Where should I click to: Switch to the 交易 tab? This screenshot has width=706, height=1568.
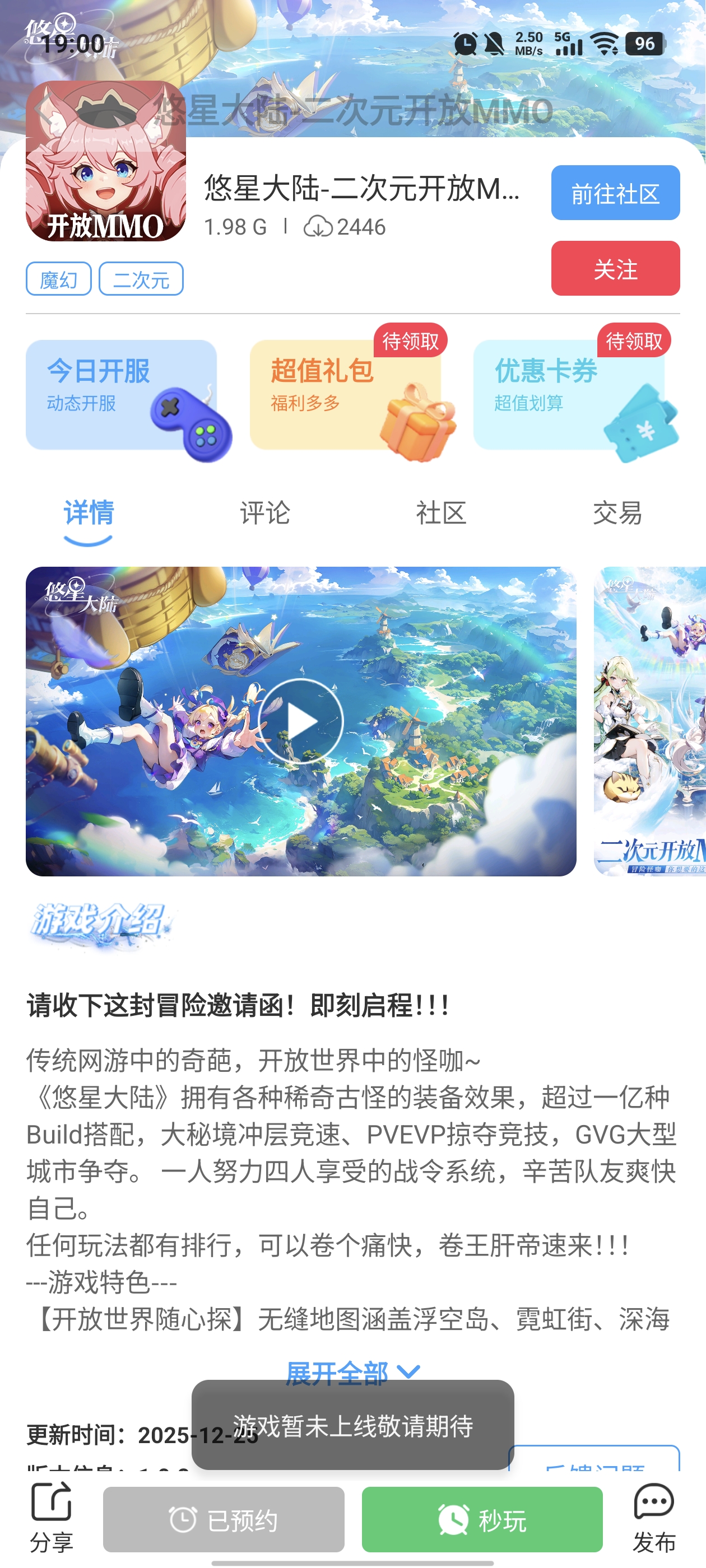[x=617, y=512]
